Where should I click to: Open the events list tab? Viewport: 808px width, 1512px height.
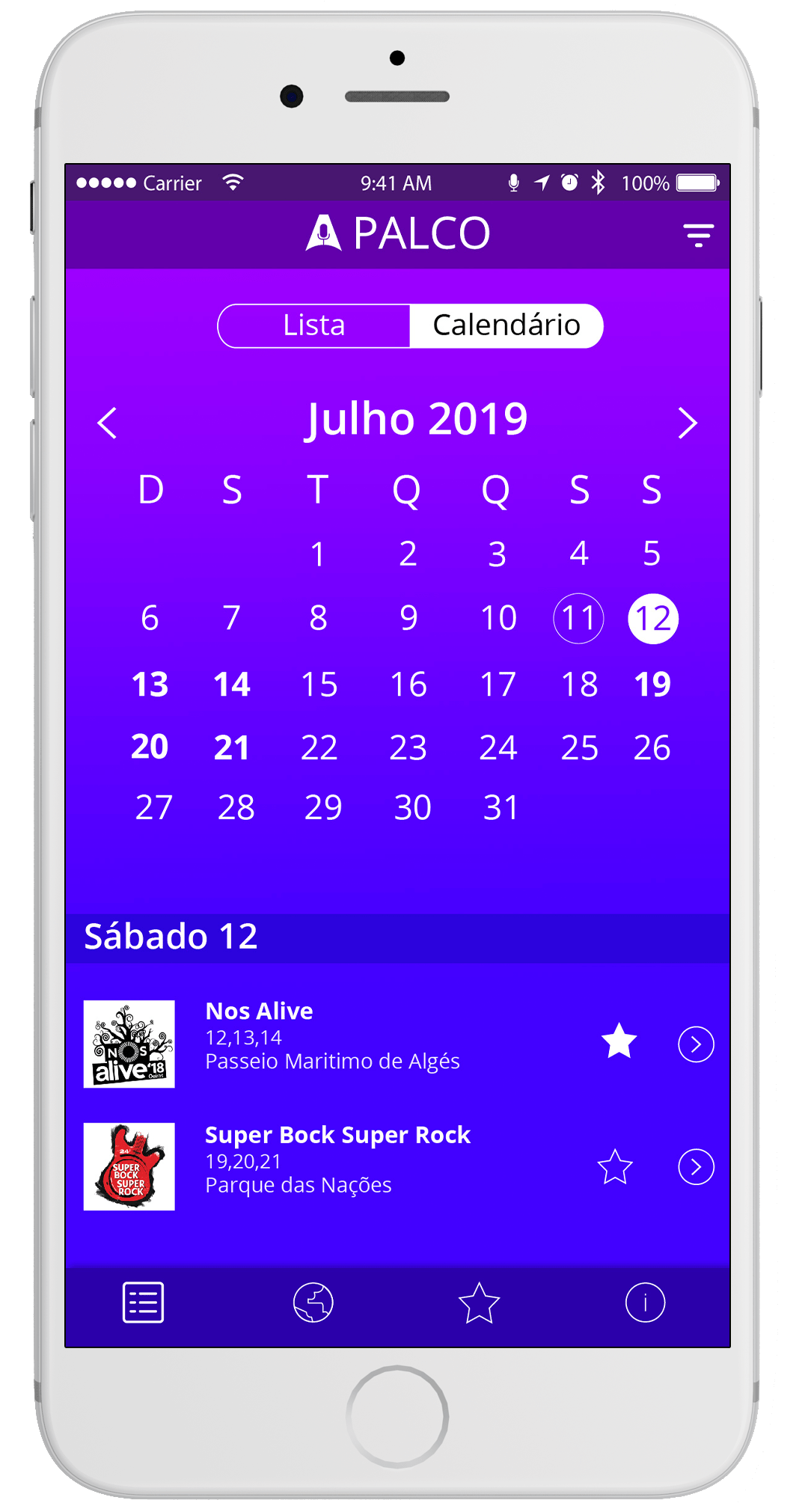pyautogui.click(x=143, y=1303)
